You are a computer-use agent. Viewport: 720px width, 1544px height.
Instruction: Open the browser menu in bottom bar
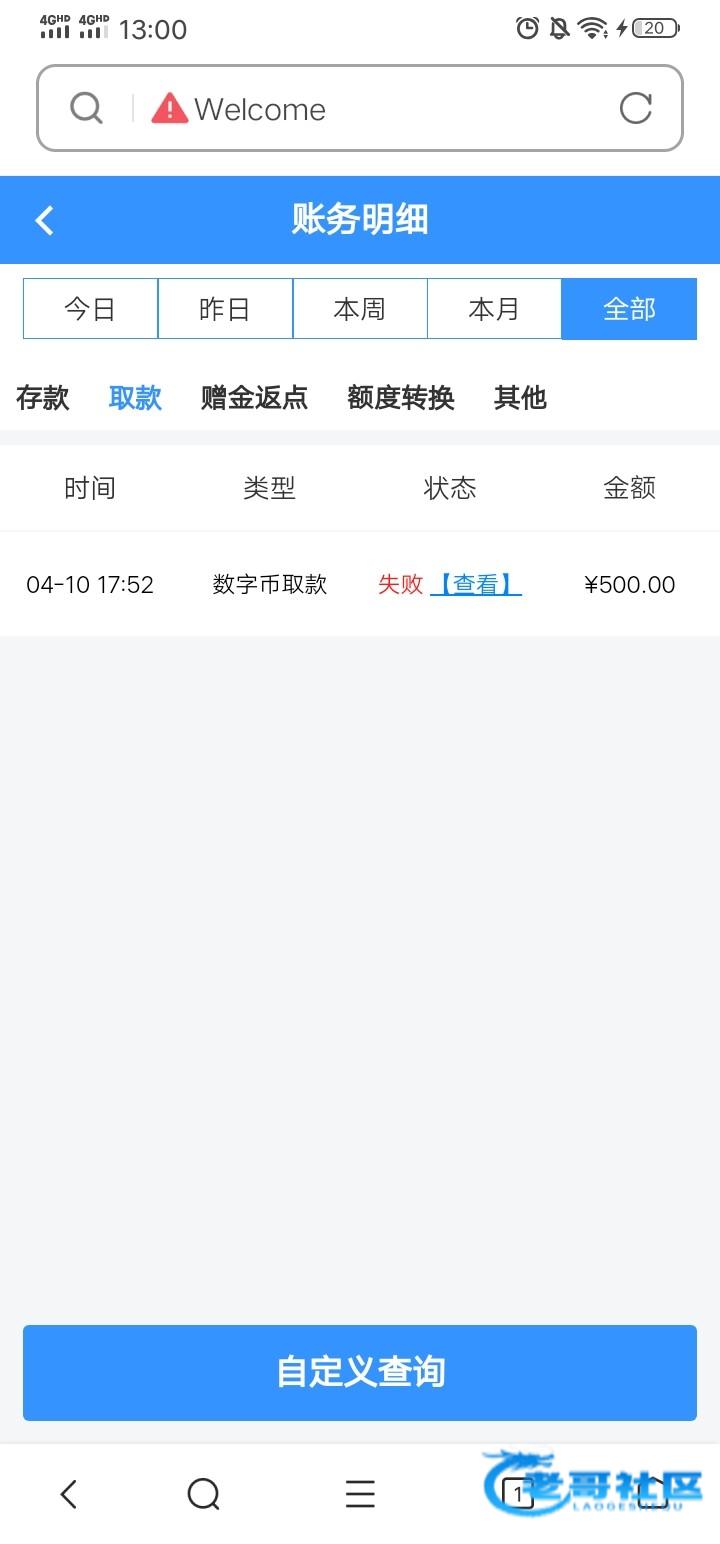360,1494
